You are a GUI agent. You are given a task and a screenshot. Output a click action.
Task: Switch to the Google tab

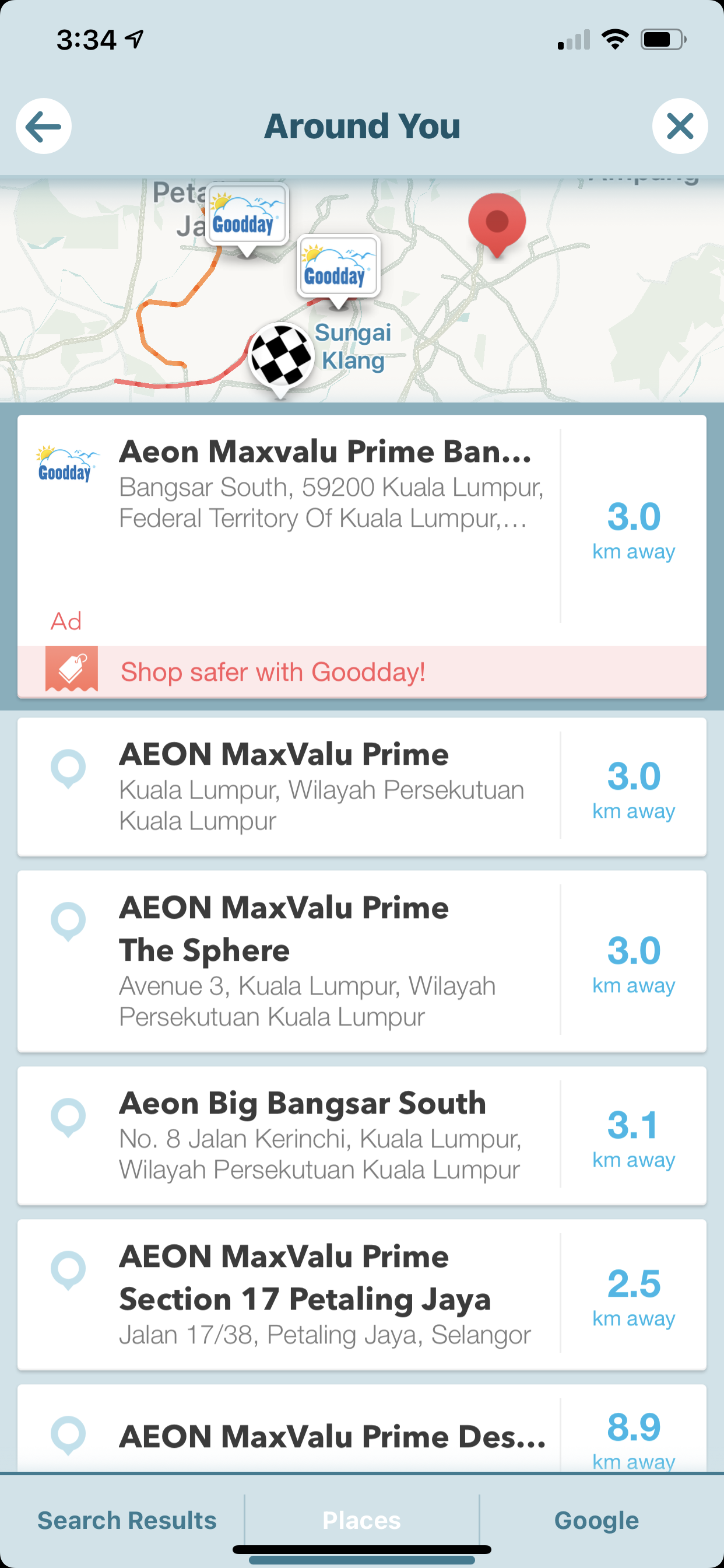596,1520
